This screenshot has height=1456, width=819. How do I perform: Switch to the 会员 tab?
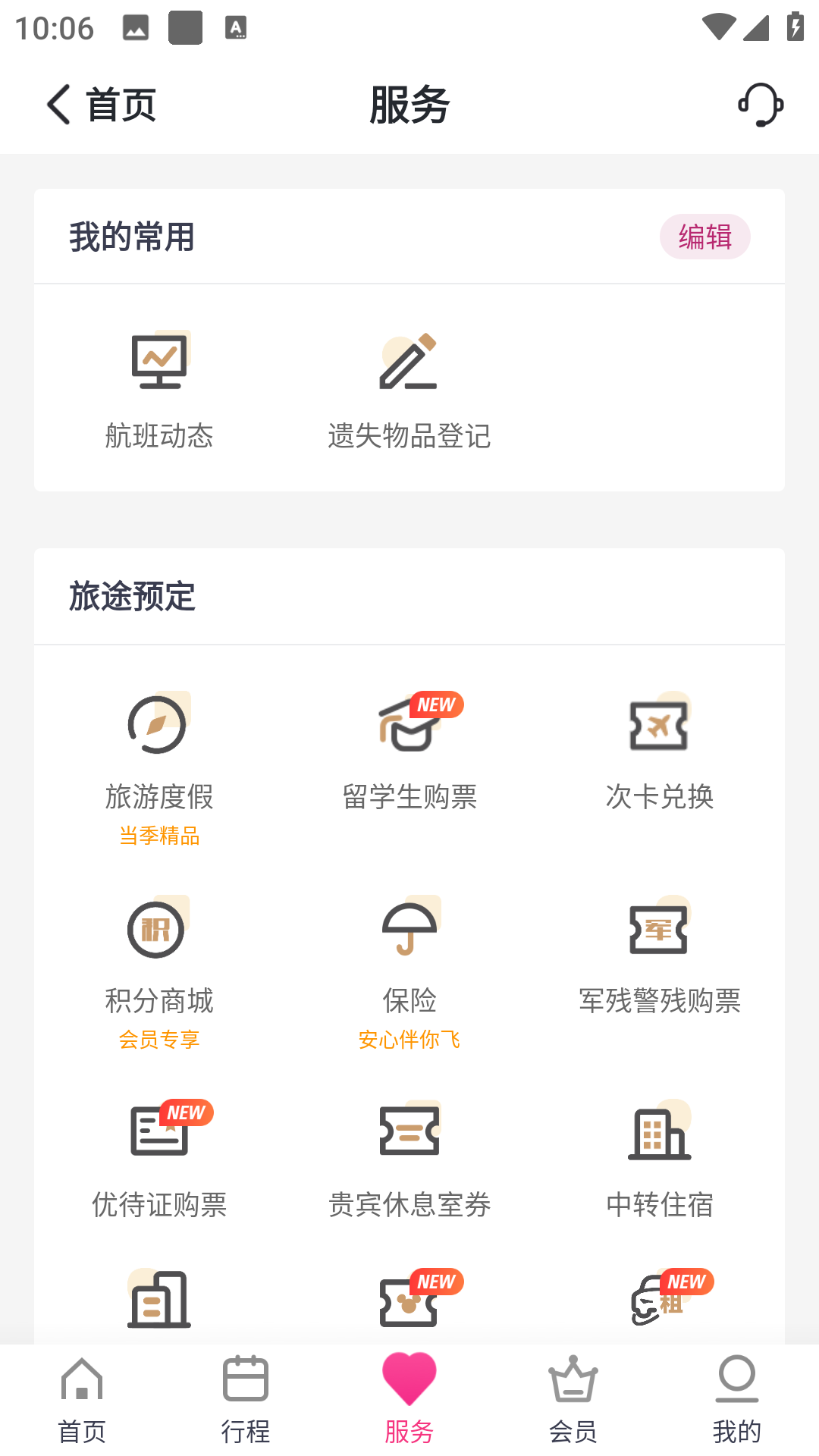tap(573, 1399)
